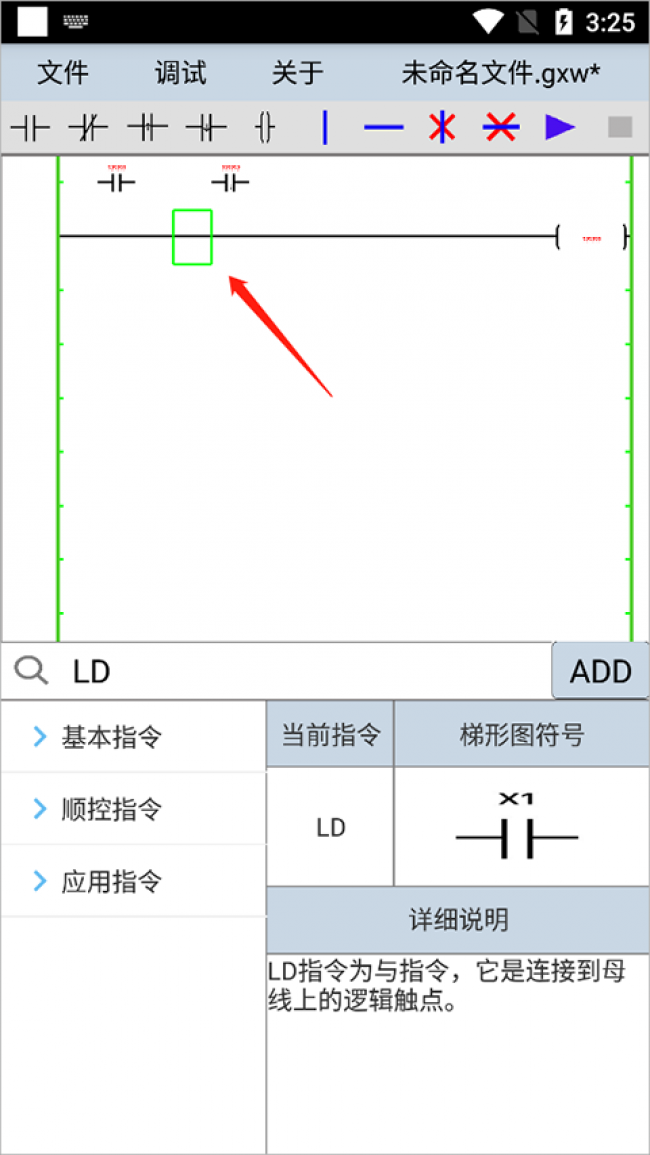Select the blue vertical line tool
The image size is (650, 1155).
[x=325, y=128]
